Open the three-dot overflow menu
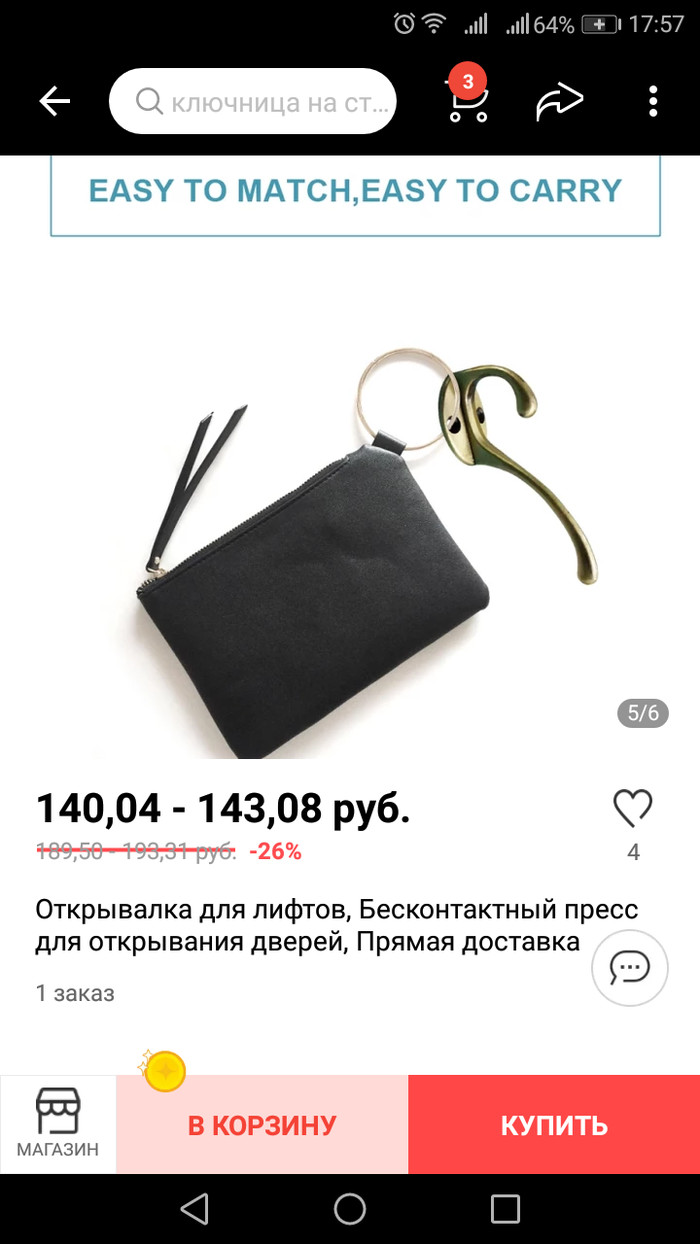 coord(653,101)
